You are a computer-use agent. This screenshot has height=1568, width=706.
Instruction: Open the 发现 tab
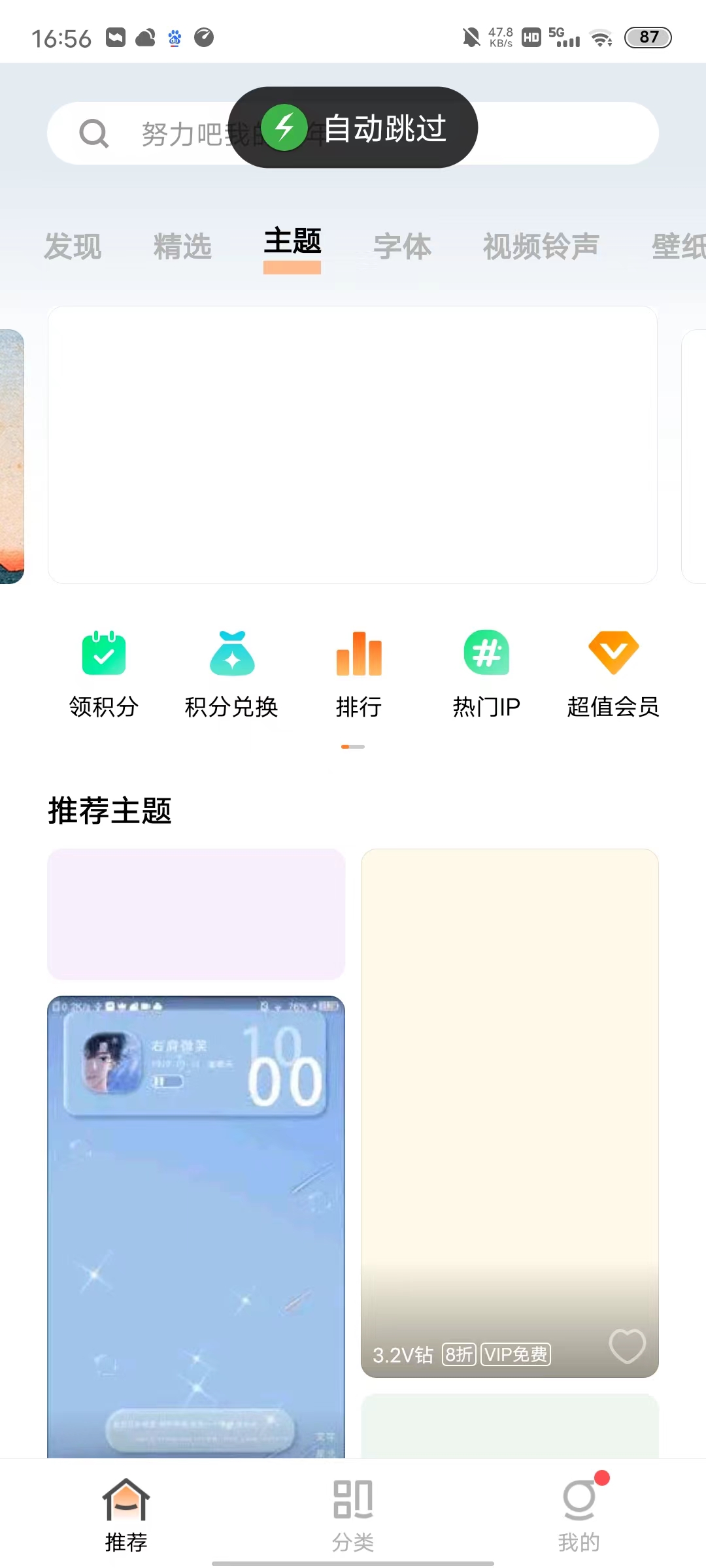pos(73,246)
